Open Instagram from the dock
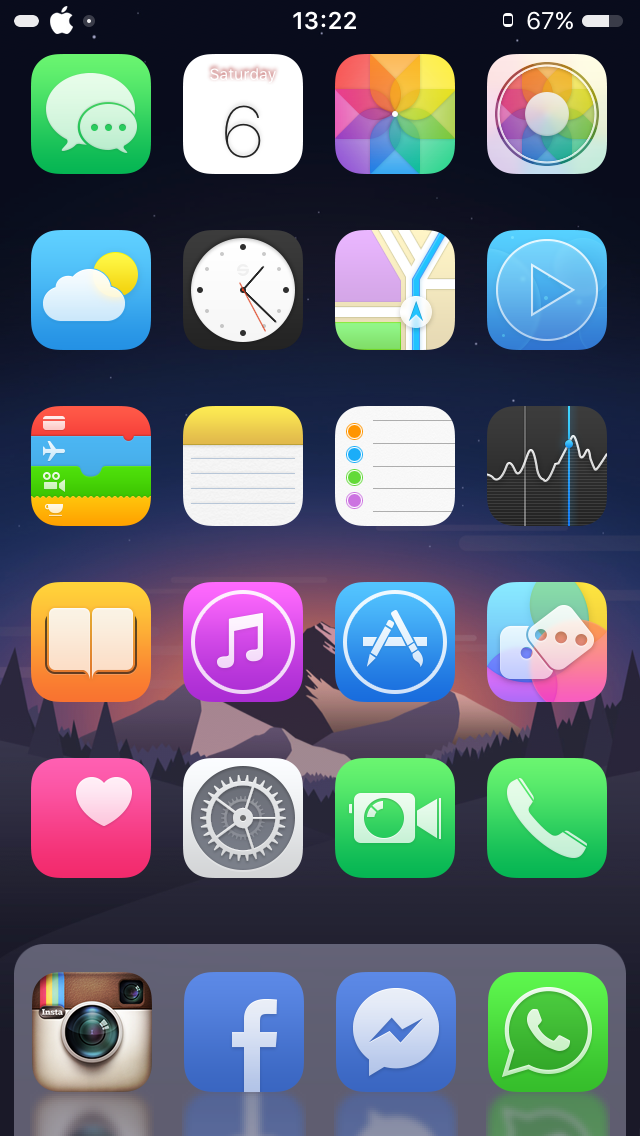 92,1032
